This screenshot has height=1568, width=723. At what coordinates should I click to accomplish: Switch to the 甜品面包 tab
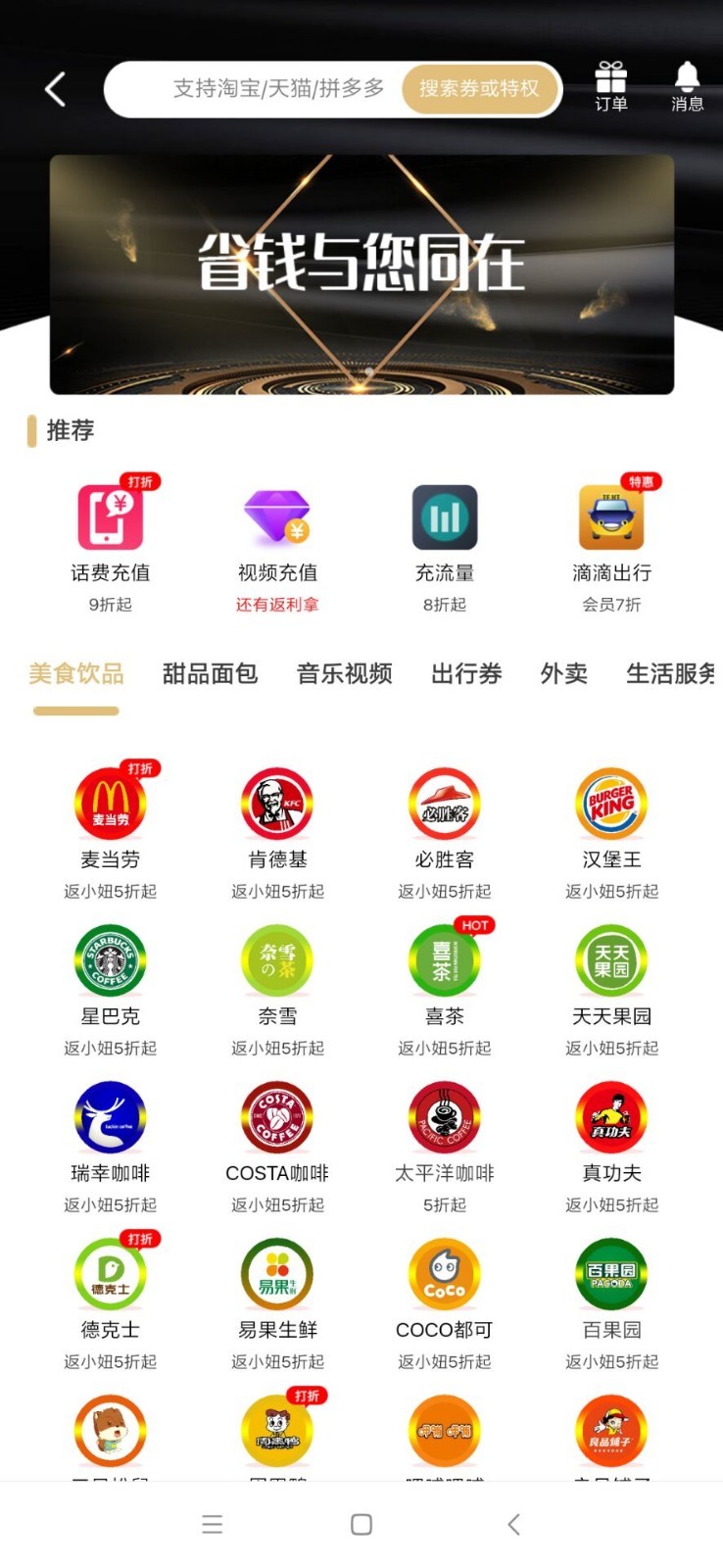tap(210, 674)
